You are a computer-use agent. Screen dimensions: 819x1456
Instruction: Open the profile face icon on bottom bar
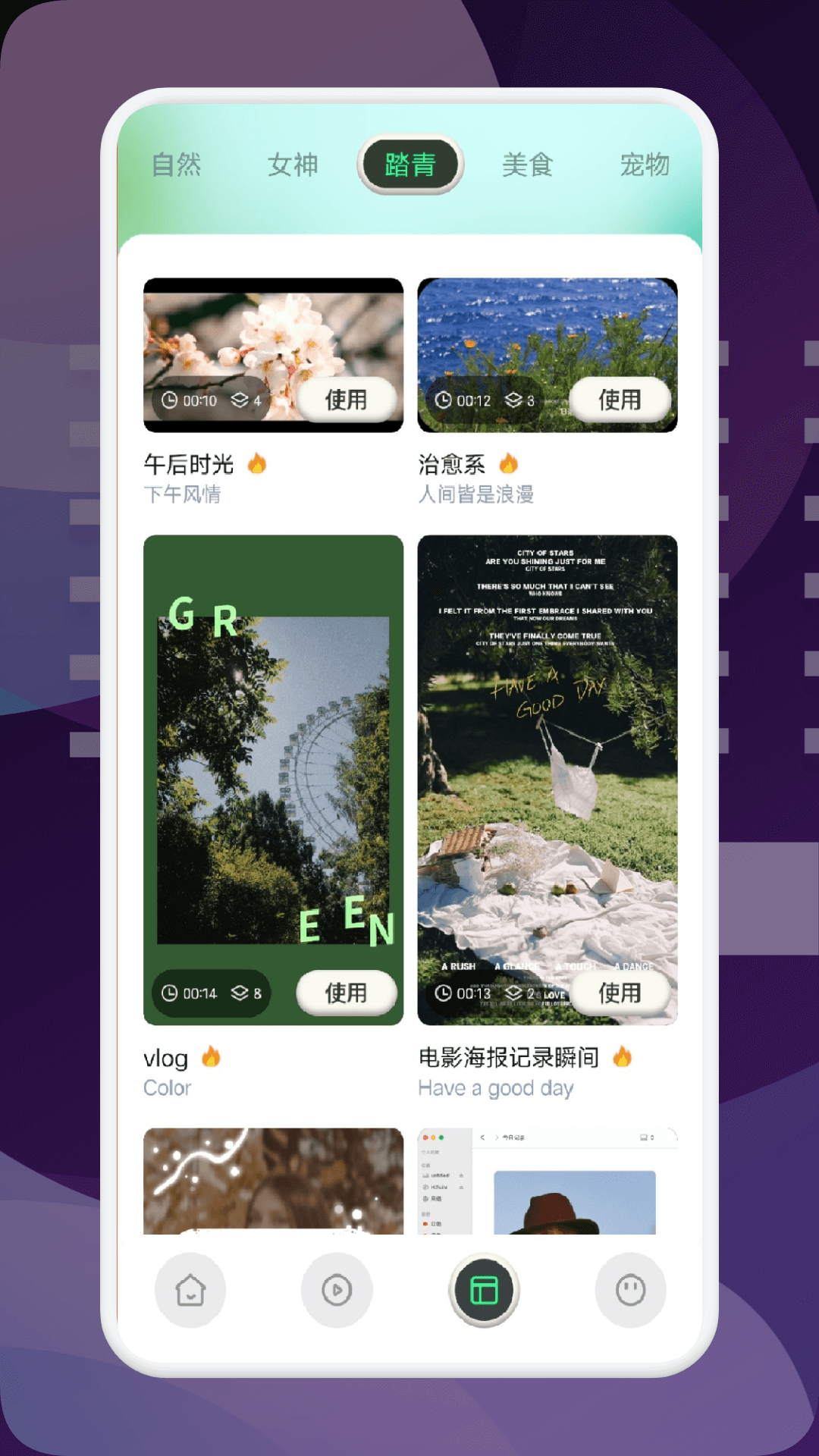pos(629,1289)
